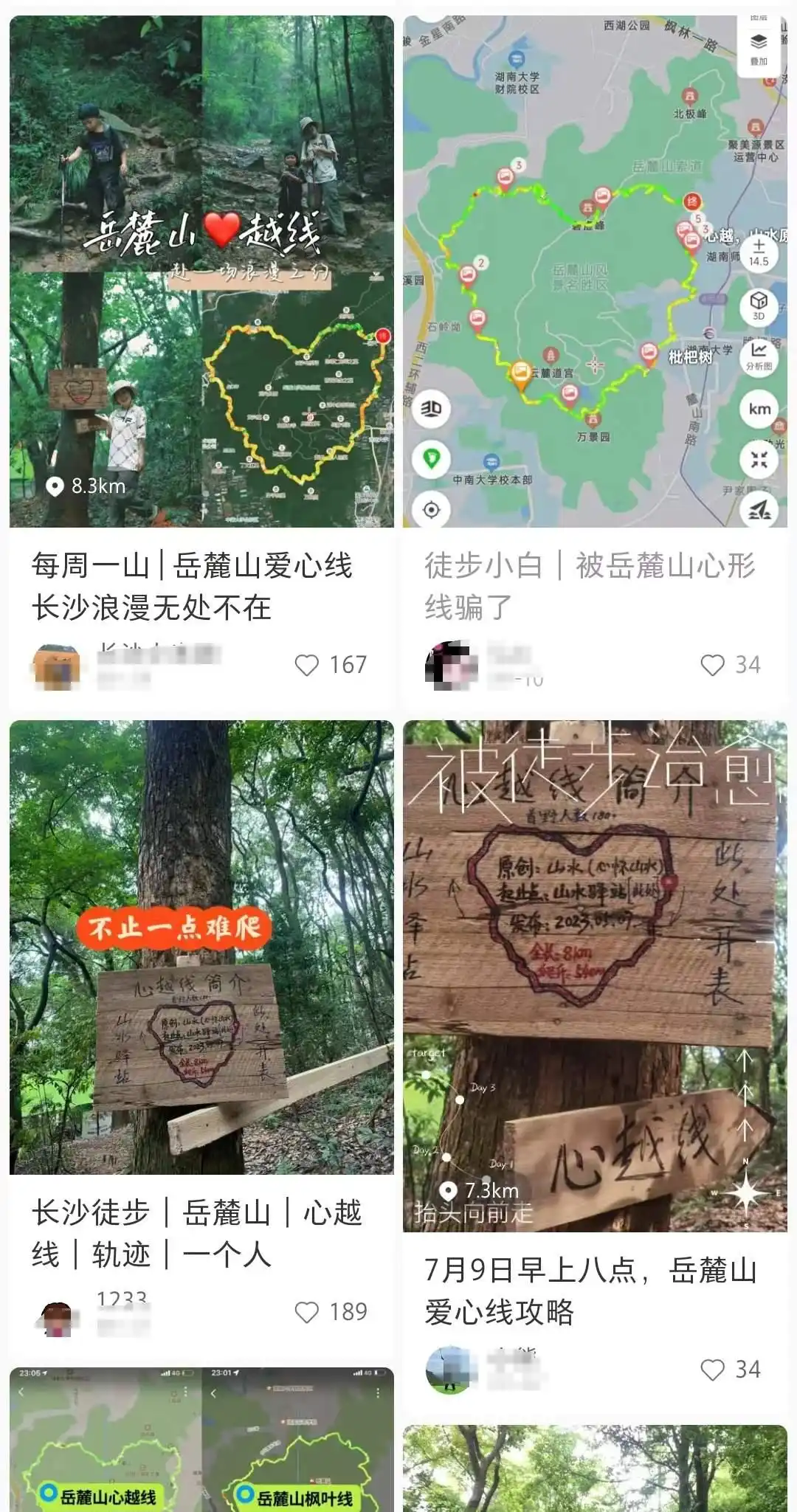Like the 7月9日早上八点 post
This screenshot has height=1512, width=797.
[x=712, y=1370]
